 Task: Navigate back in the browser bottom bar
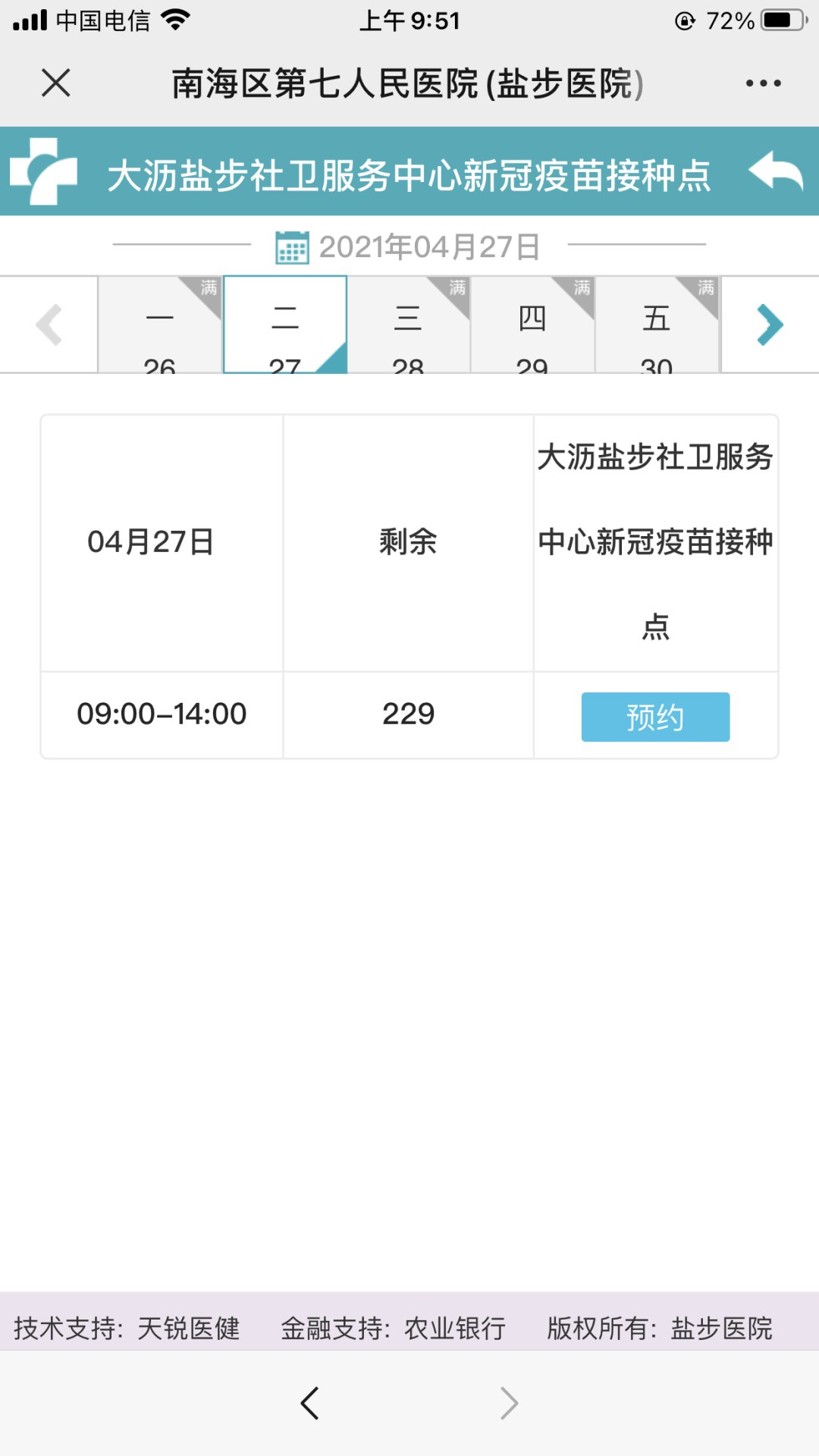tap(309, 1403)
